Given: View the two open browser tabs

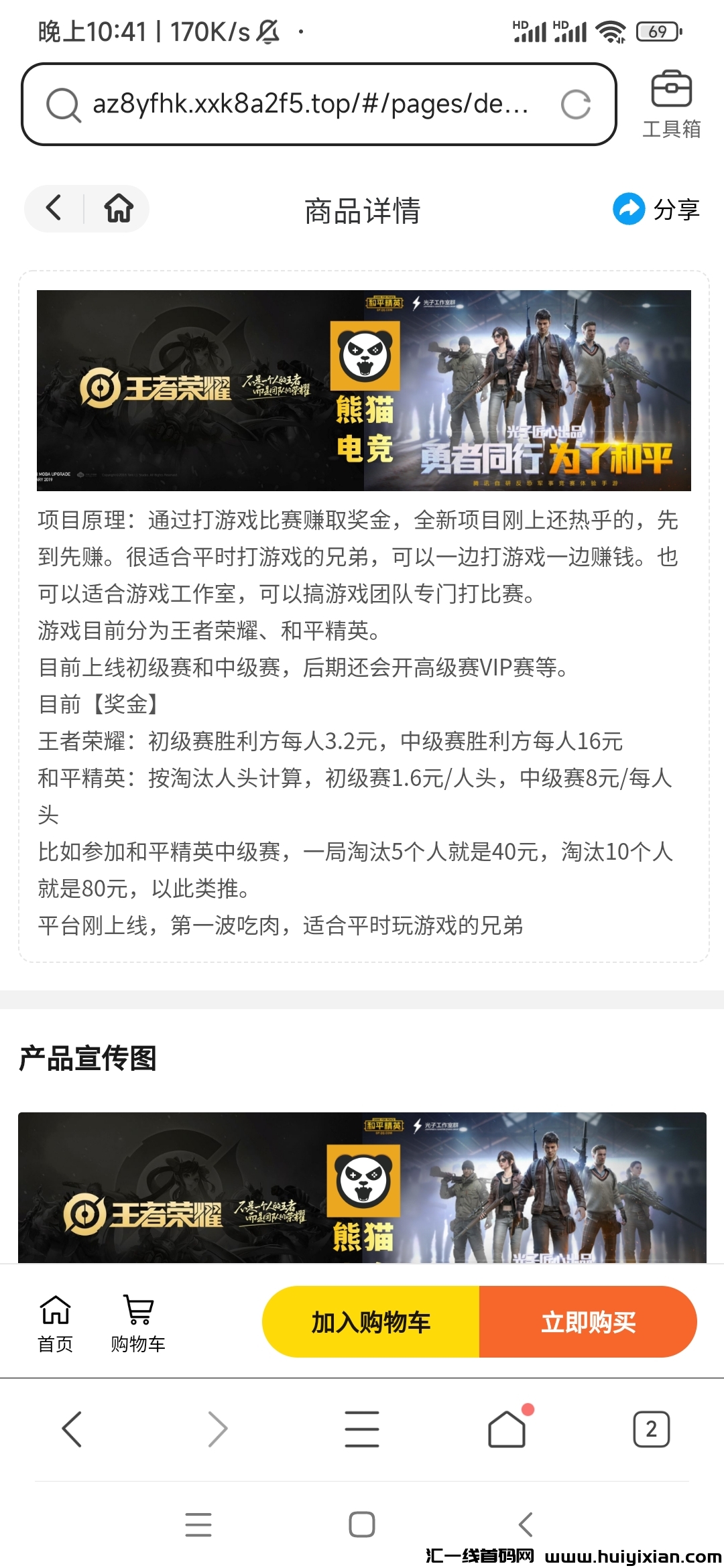Looking at the screenshot, I should (651, 1429).
